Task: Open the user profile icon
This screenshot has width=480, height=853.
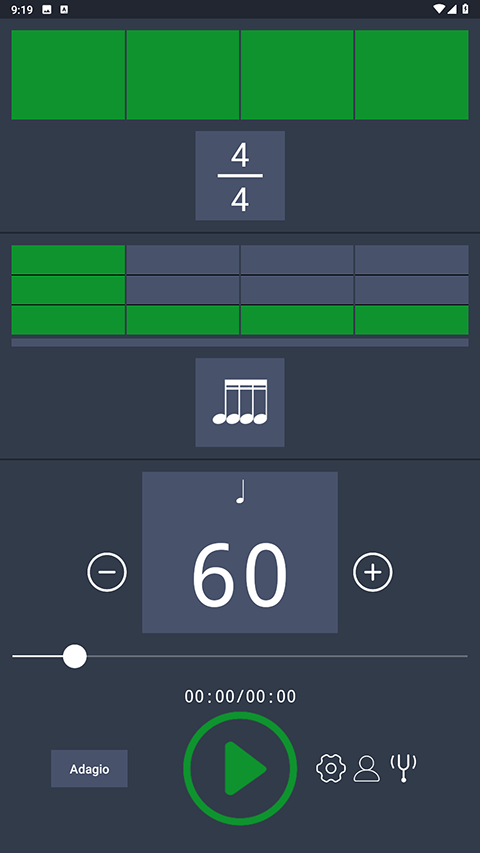Action: click(x=367, y=769)
